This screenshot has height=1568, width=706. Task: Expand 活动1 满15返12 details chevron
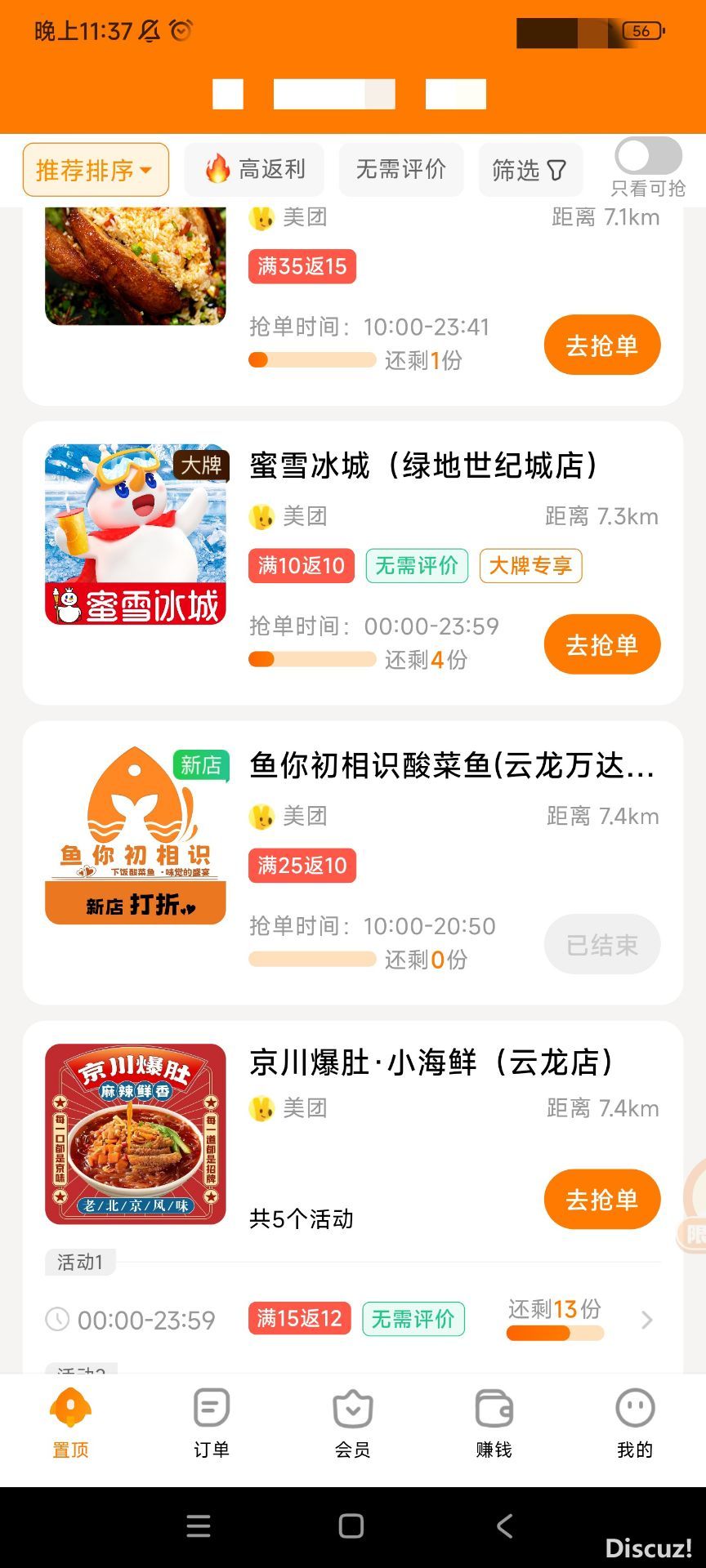click(646, 1320)
